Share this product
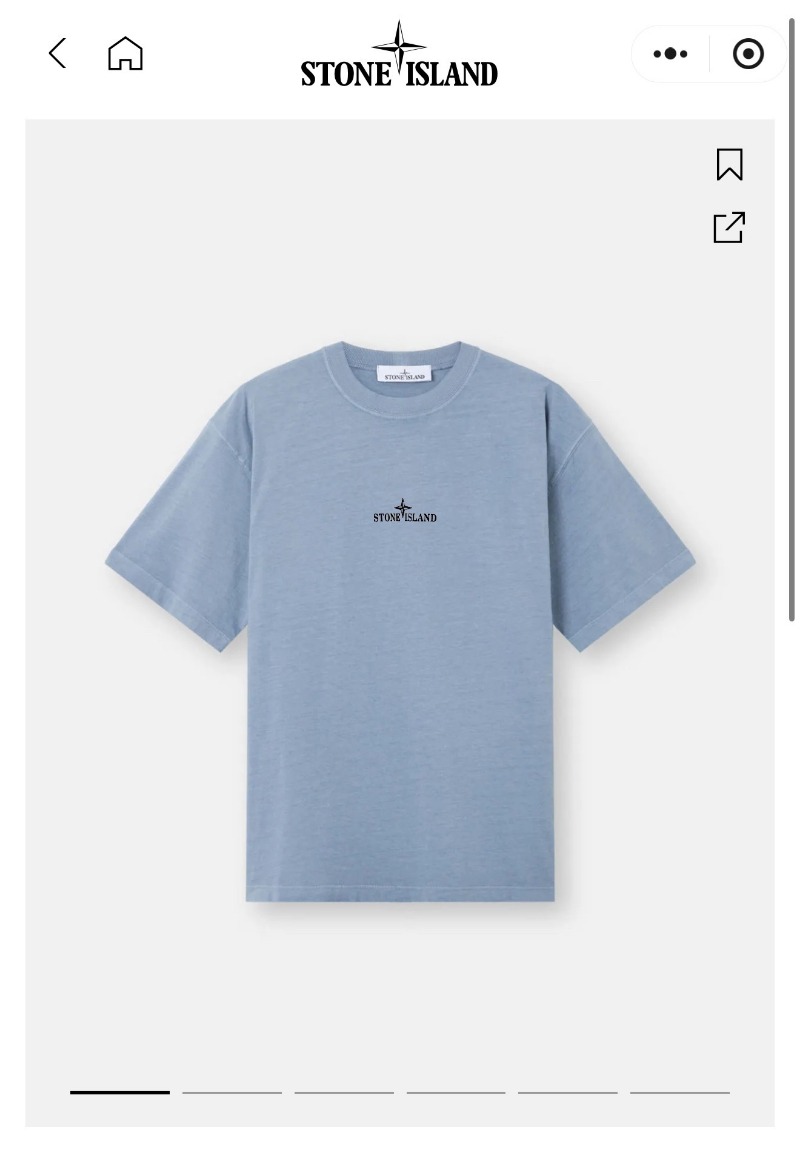 (729, 227)
